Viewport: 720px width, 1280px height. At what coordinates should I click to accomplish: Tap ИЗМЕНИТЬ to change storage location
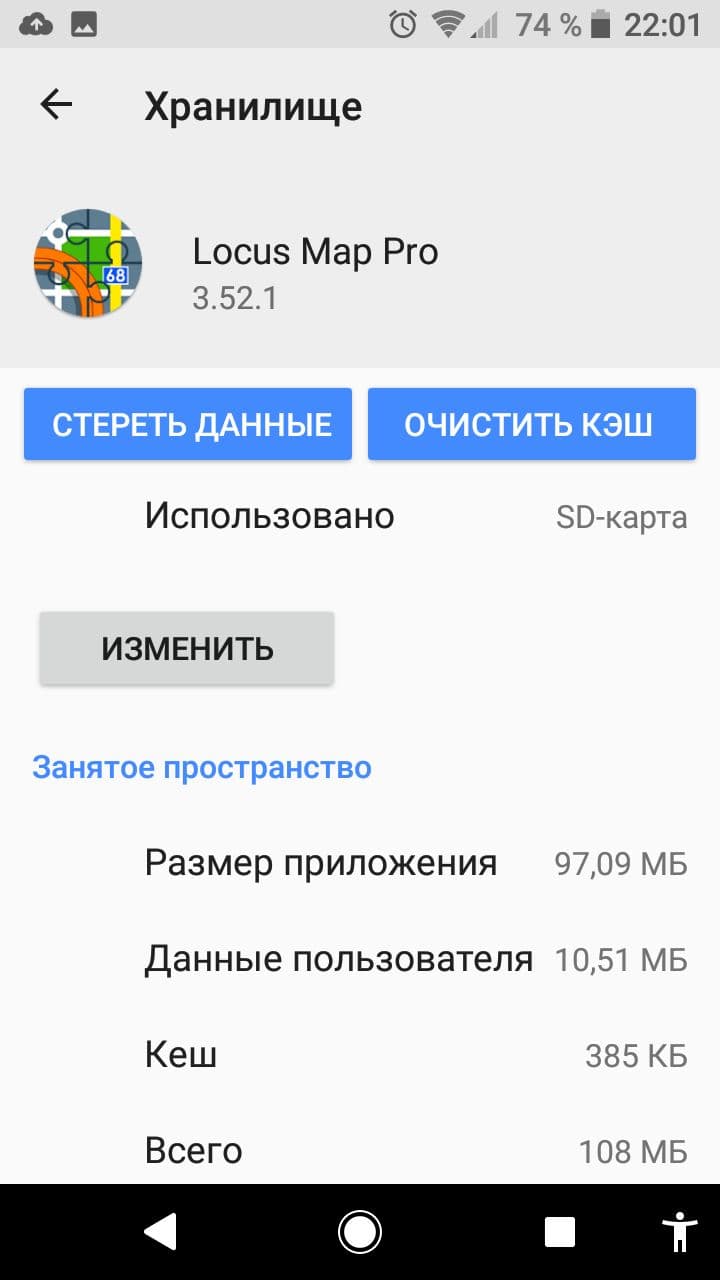pyautogui.click(x=187, y=648)
